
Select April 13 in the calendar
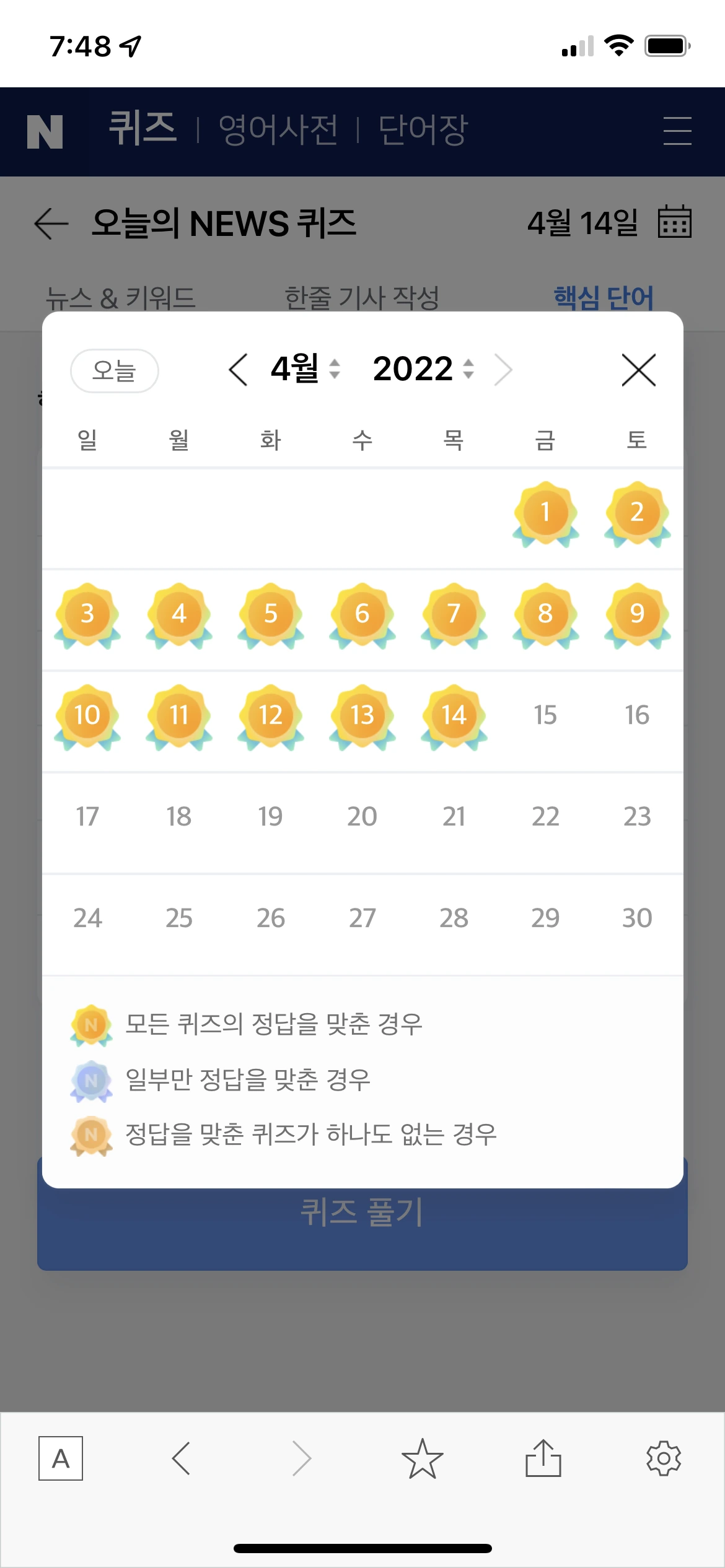(362, 716)
